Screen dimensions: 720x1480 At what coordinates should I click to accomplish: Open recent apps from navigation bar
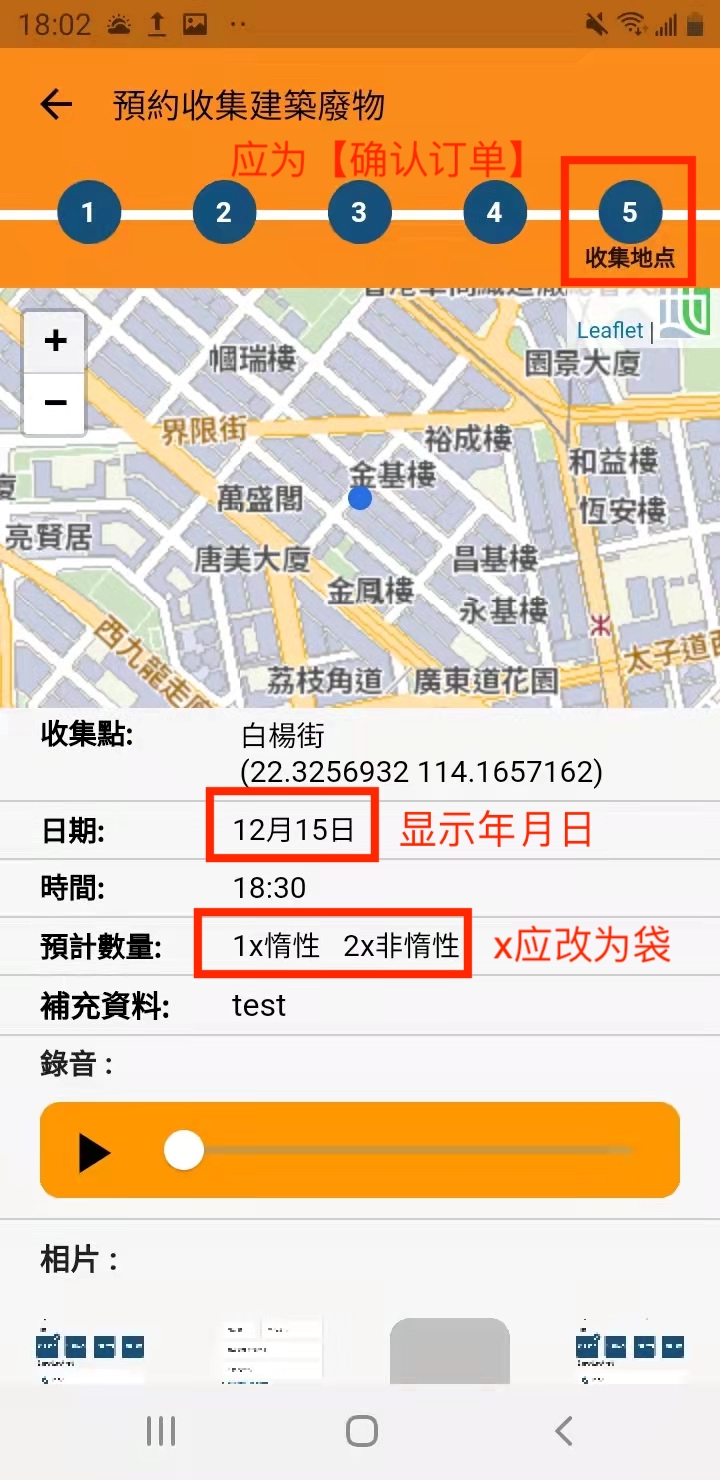click(x=161, y=1431)
